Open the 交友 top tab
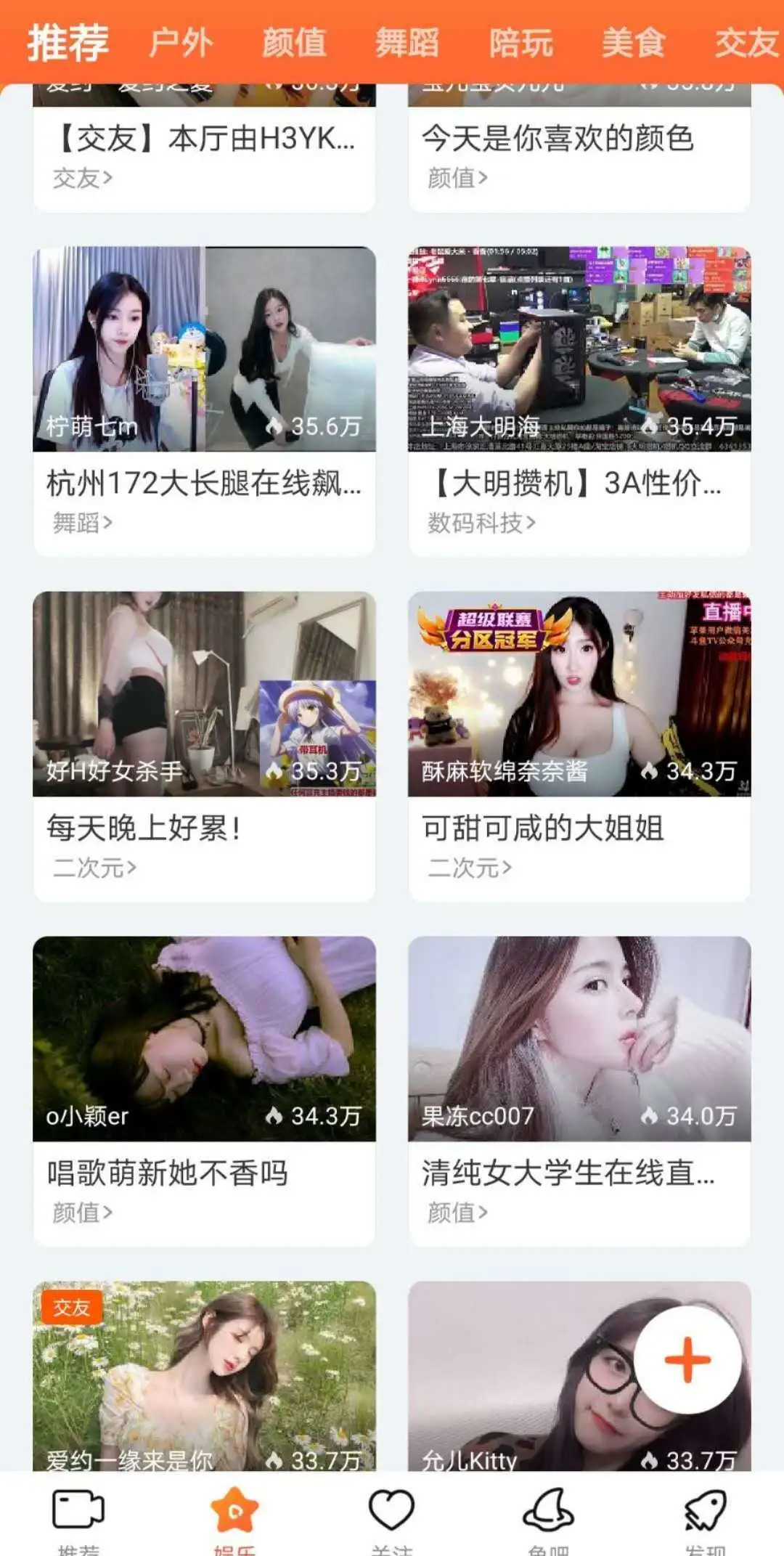Image resolution: width=784 pixels, height=1556 pixels. pyautogui.click(x=746, y=43)
